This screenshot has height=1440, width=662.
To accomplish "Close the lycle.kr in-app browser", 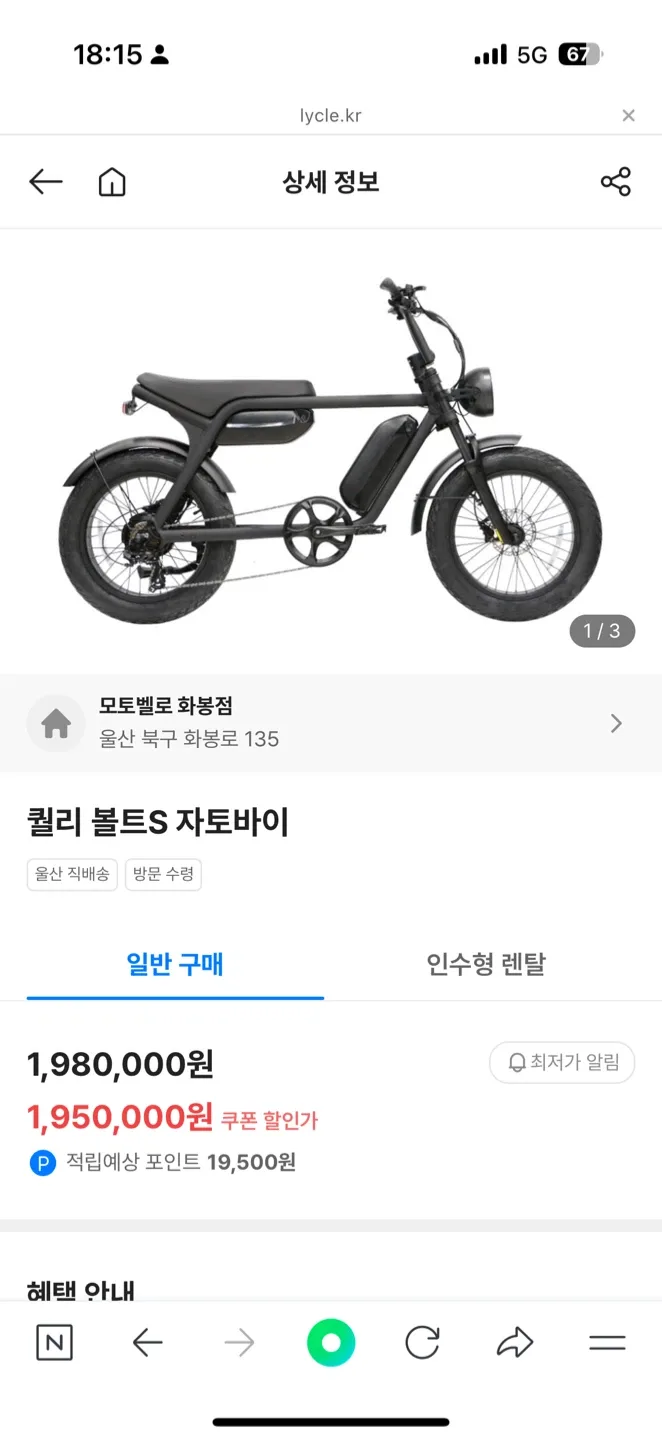I will pyautogui.click(x=628, y=116).
